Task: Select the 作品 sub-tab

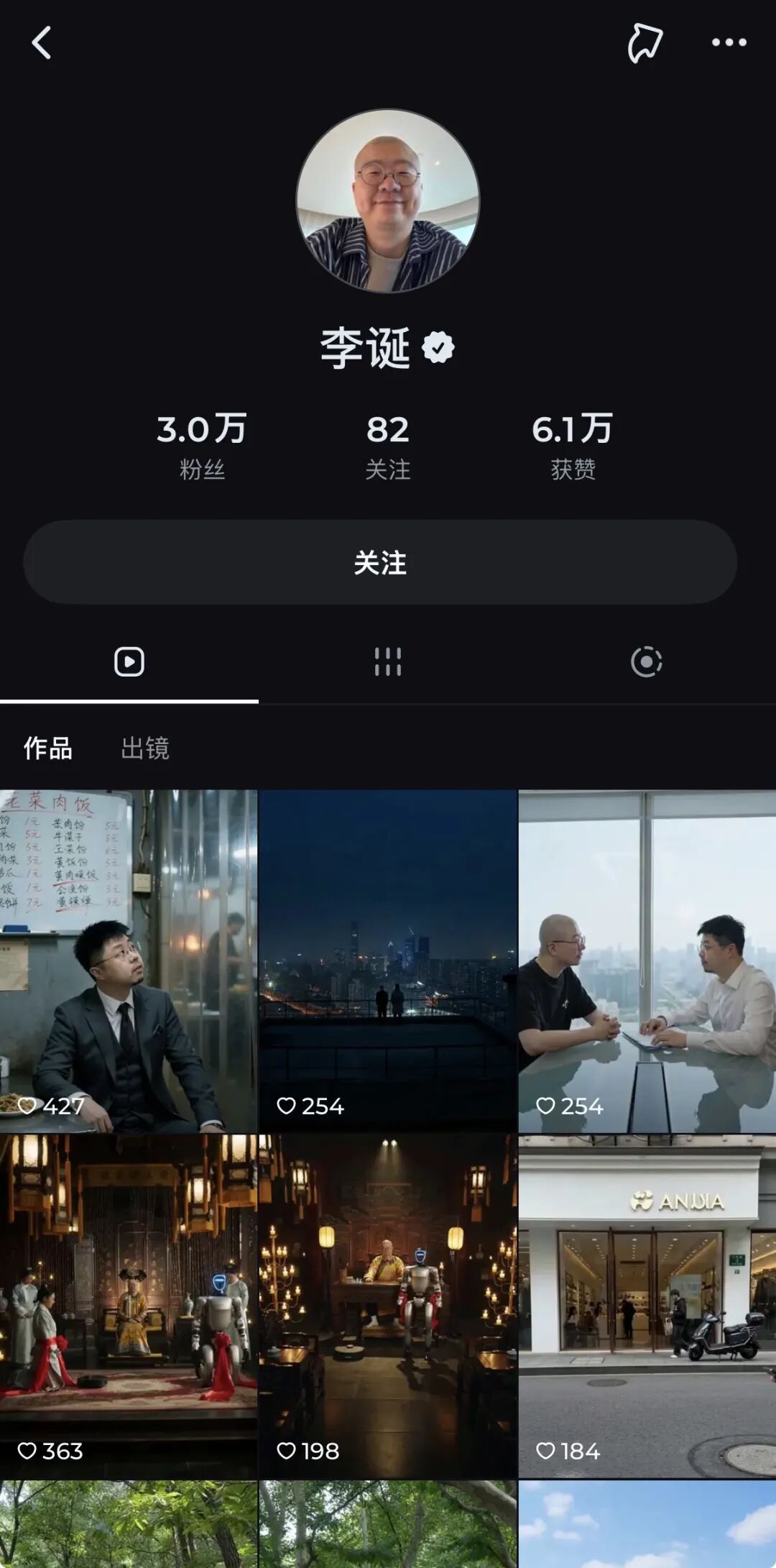Action: (48, 748)
